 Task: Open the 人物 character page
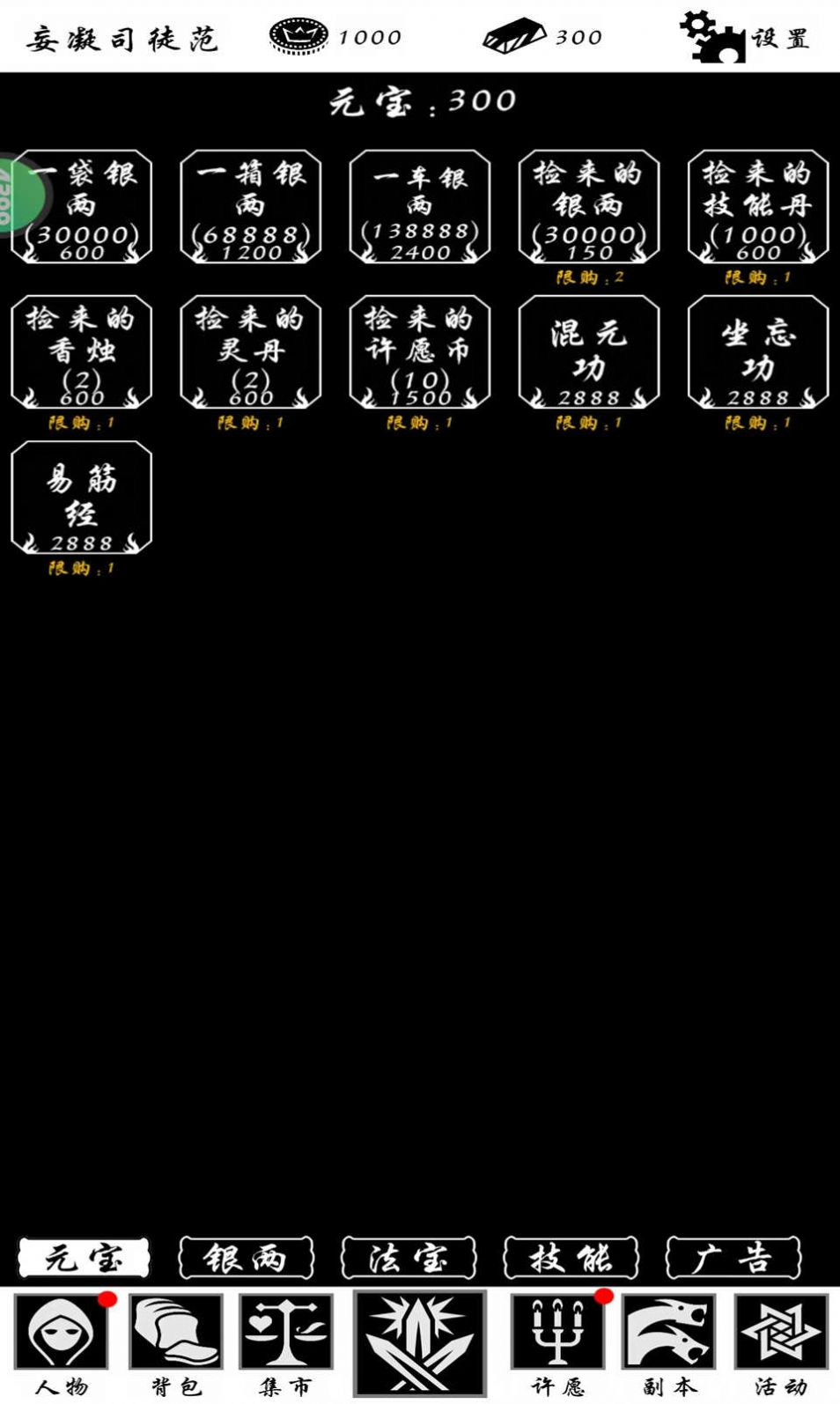62,1341
